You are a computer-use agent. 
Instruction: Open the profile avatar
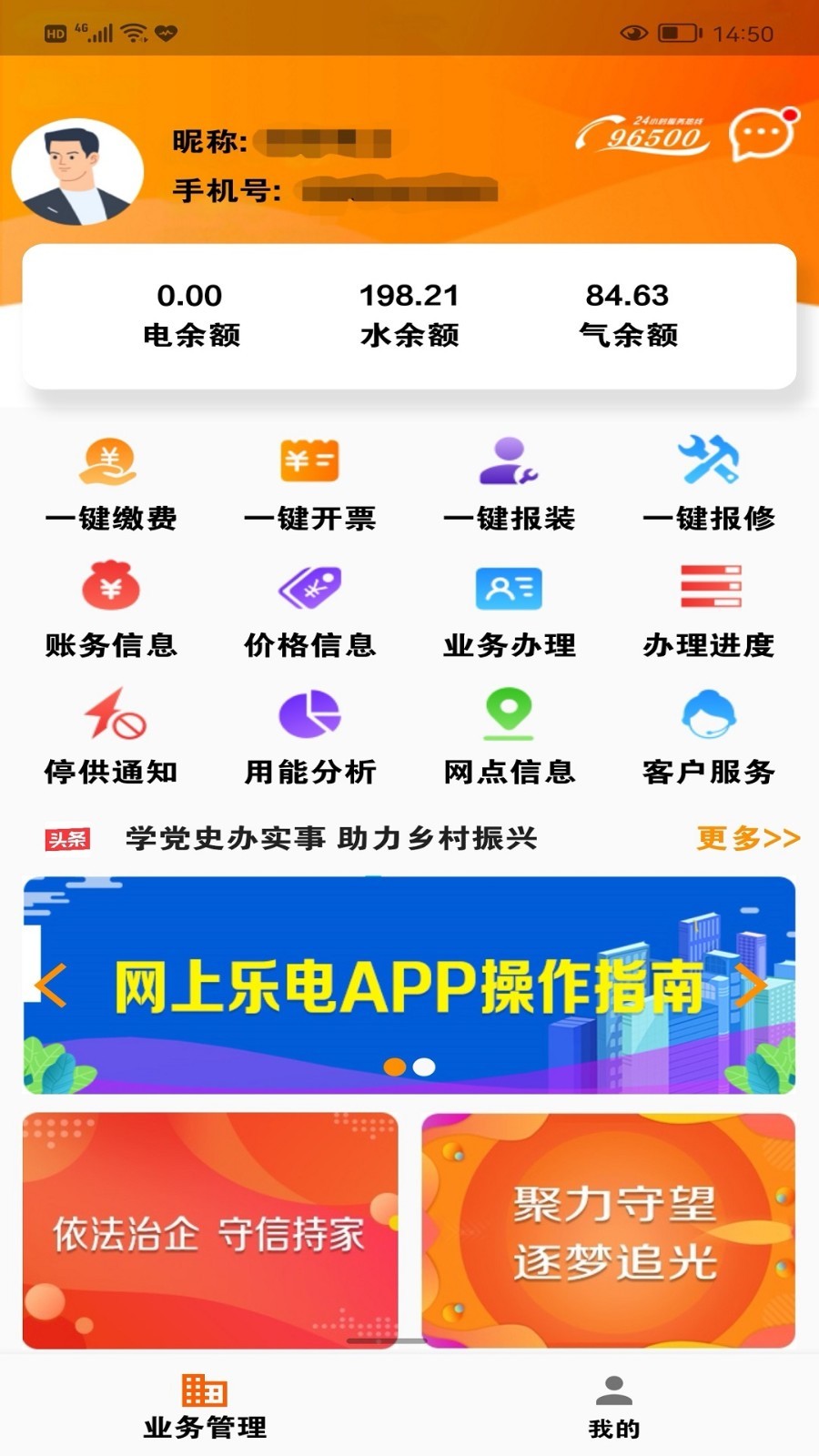coord(77,172)
